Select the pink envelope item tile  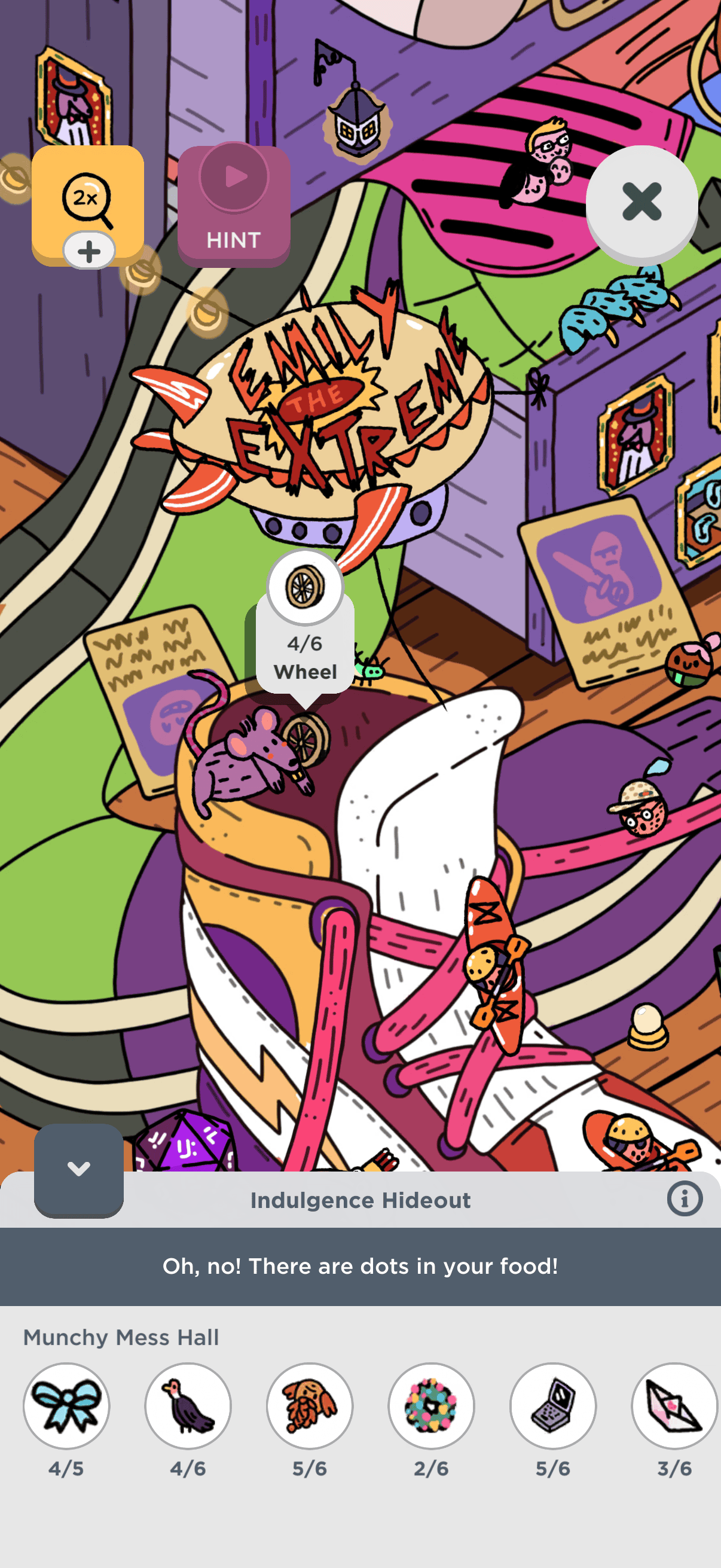pyautogui.click(x=674, y=1405)
